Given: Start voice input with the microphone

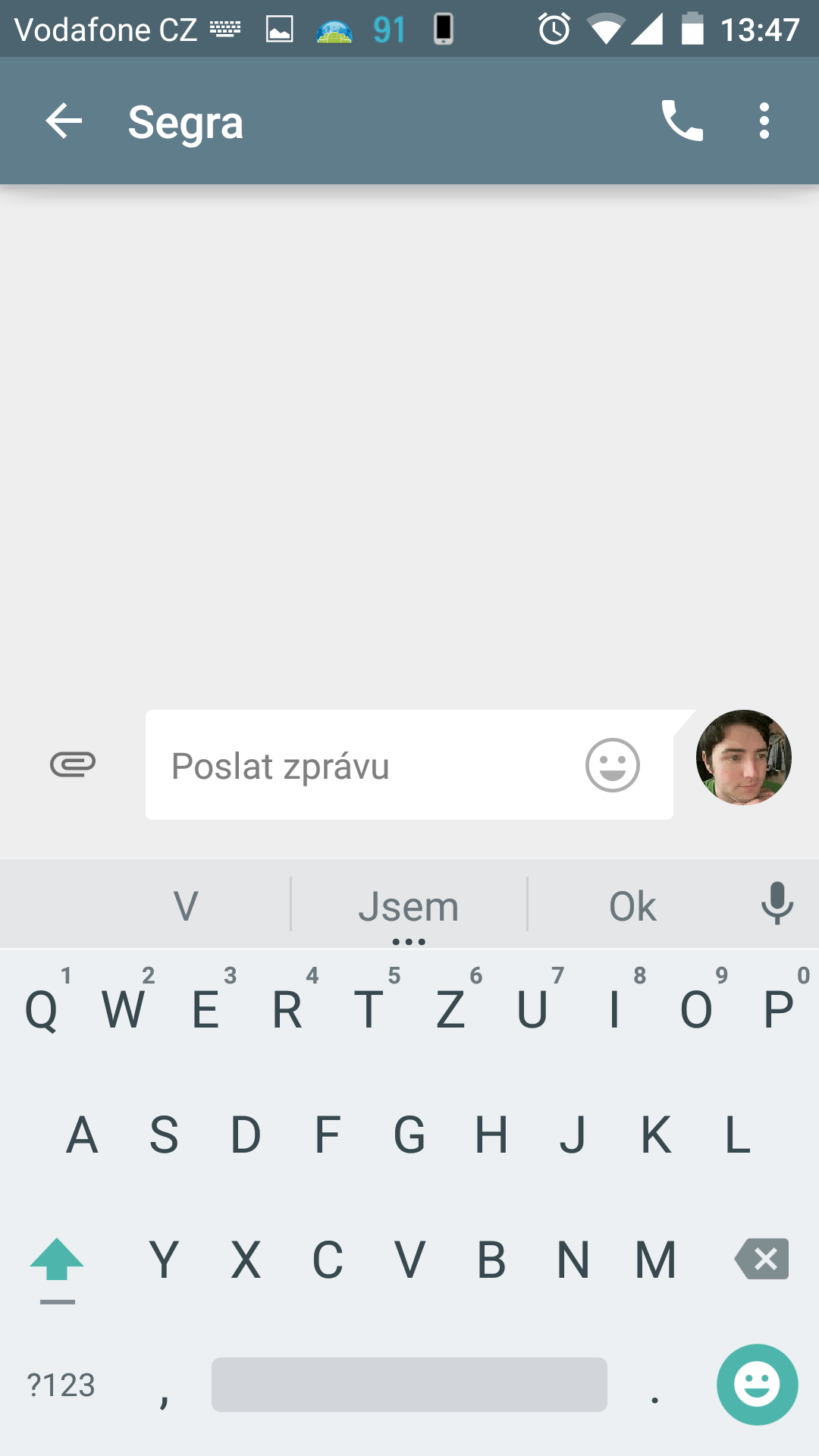Looking at the screenshot, I should (x=777, y=903).
